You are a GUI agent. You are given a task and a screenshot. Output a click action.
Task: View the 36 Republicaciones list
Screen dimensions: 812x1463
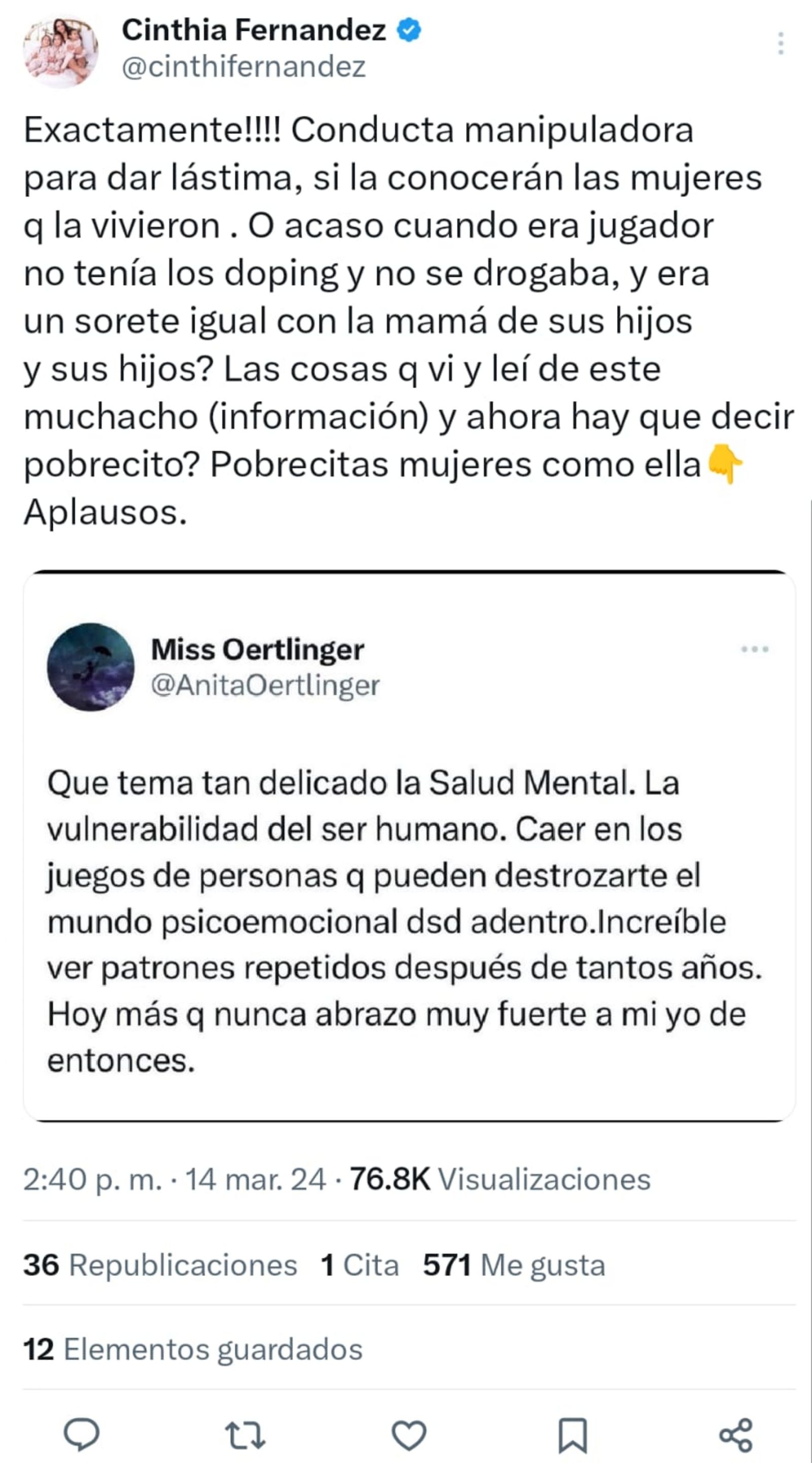tap(160, 1266)
